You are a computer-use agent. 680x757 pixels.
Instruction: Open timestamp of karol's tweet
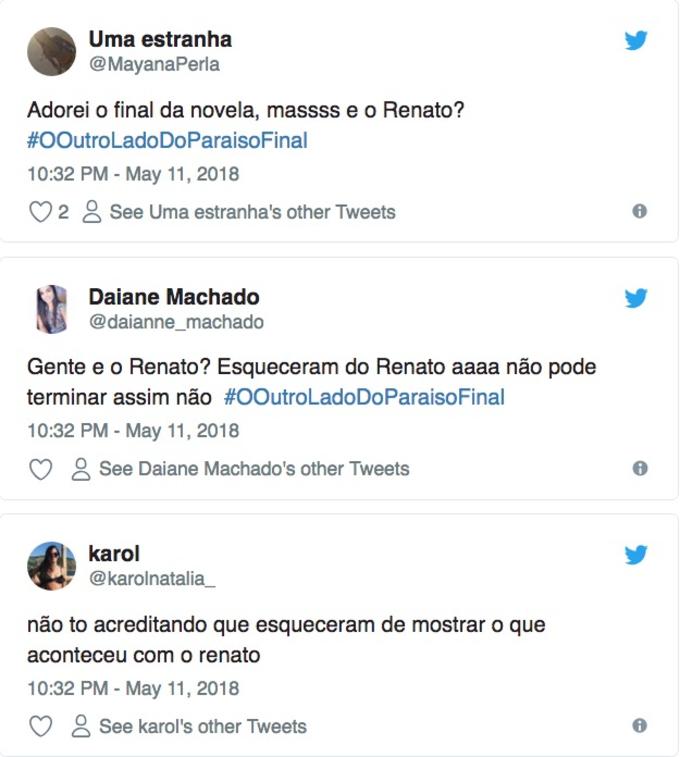coord(133,689)
